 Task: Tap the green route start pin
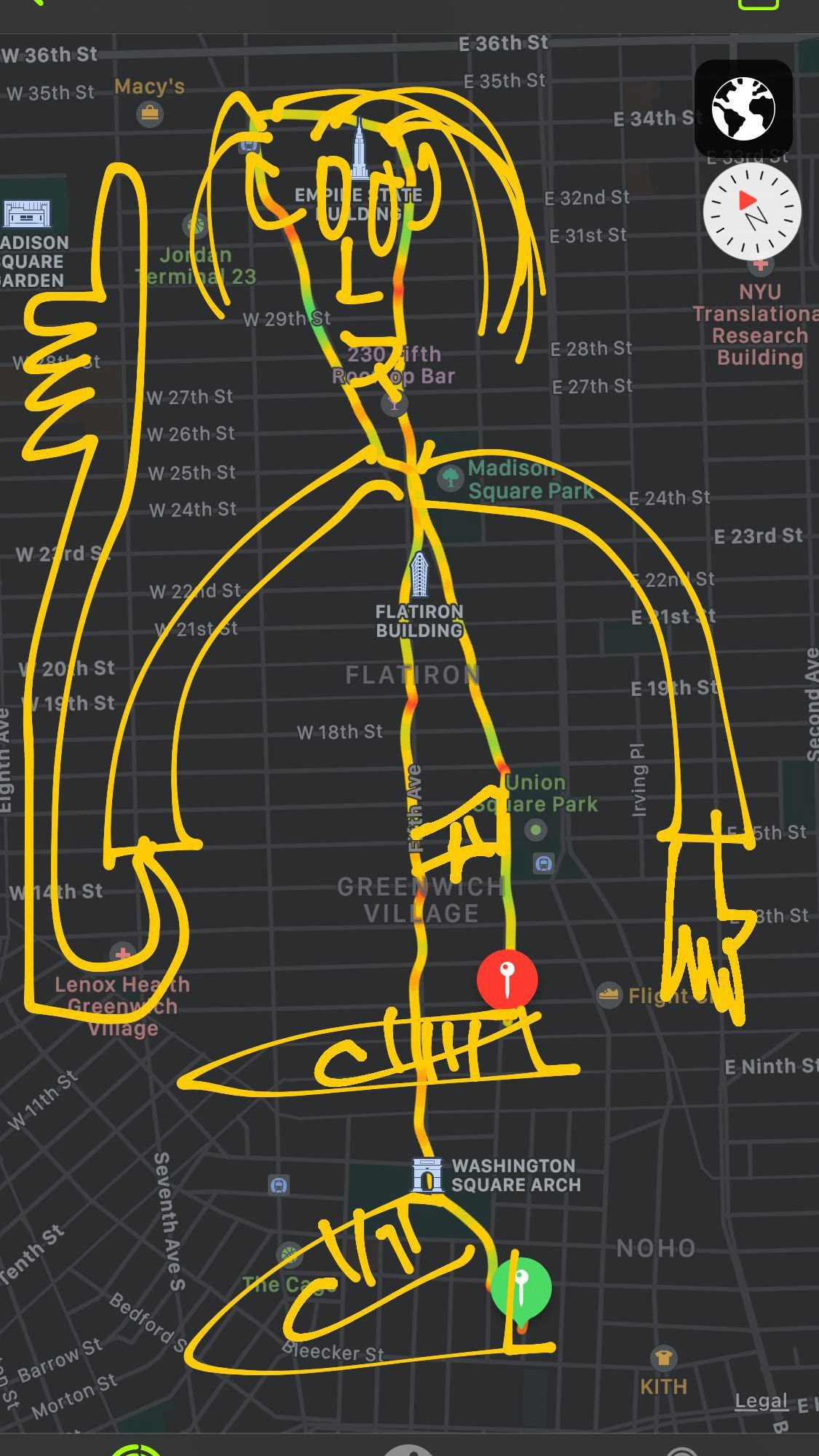pos(521,1290)
